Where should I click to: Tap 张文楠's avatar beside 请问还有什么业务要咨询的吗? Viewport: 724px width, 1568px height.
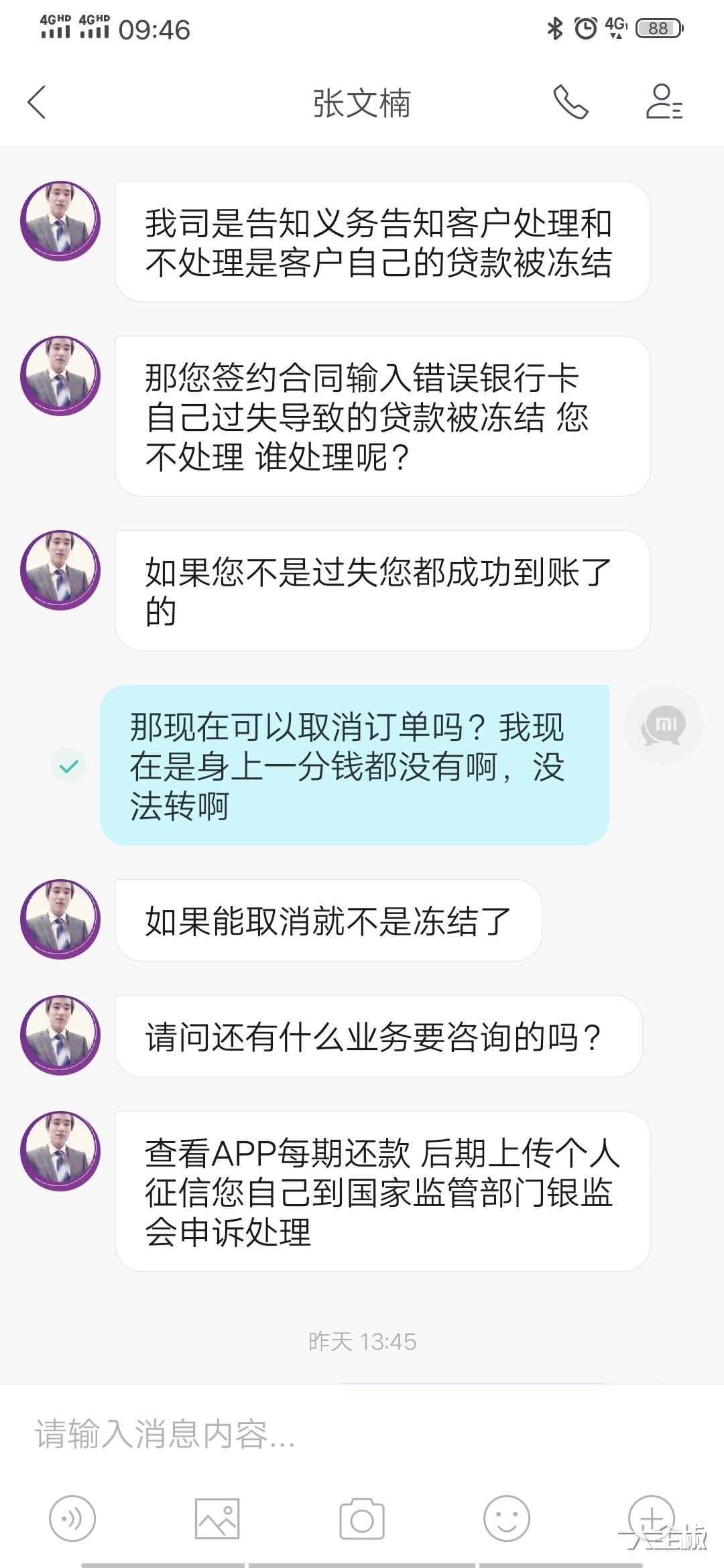pyautogui.click(x=60, y=1035)
